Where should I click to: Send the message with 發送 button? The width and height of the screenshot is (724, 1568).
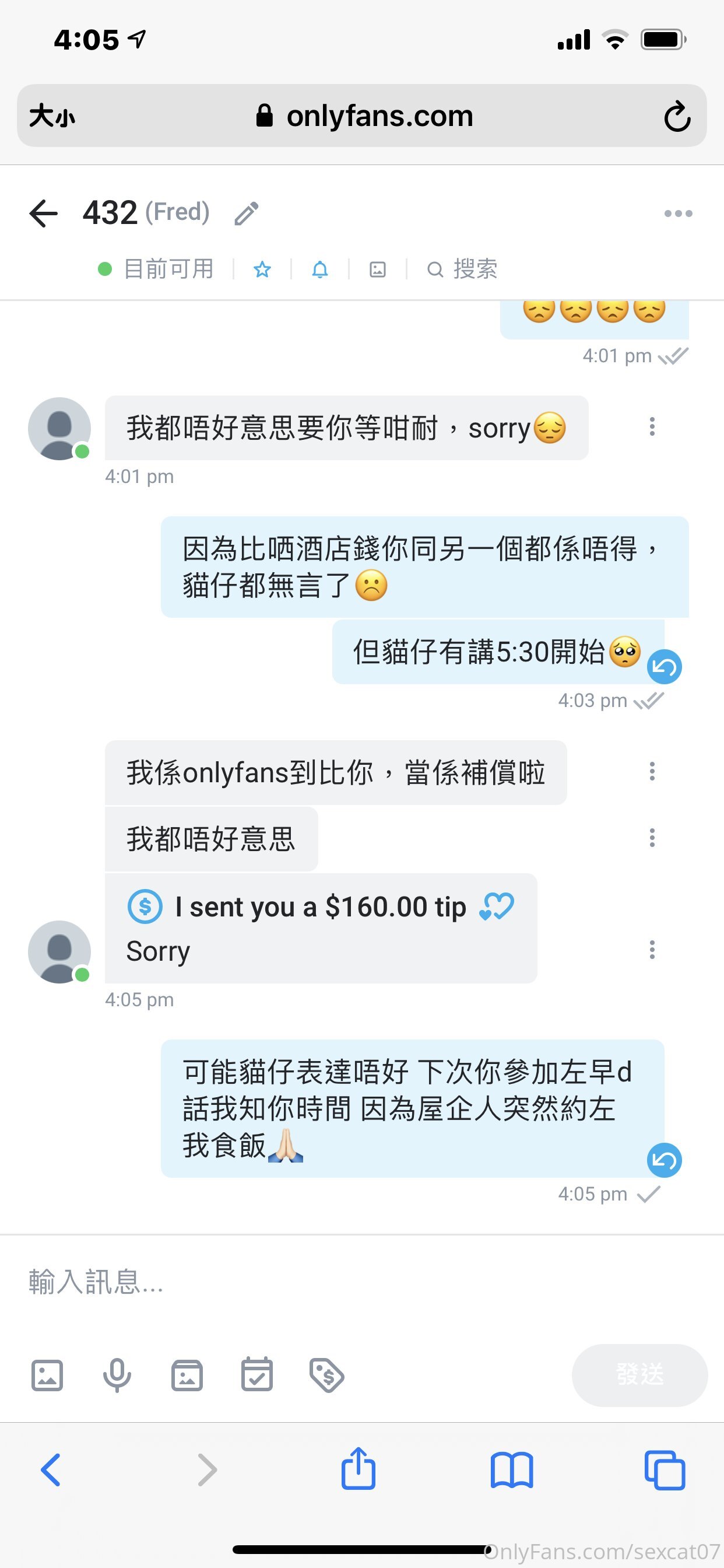click(x=640, y=1375)
